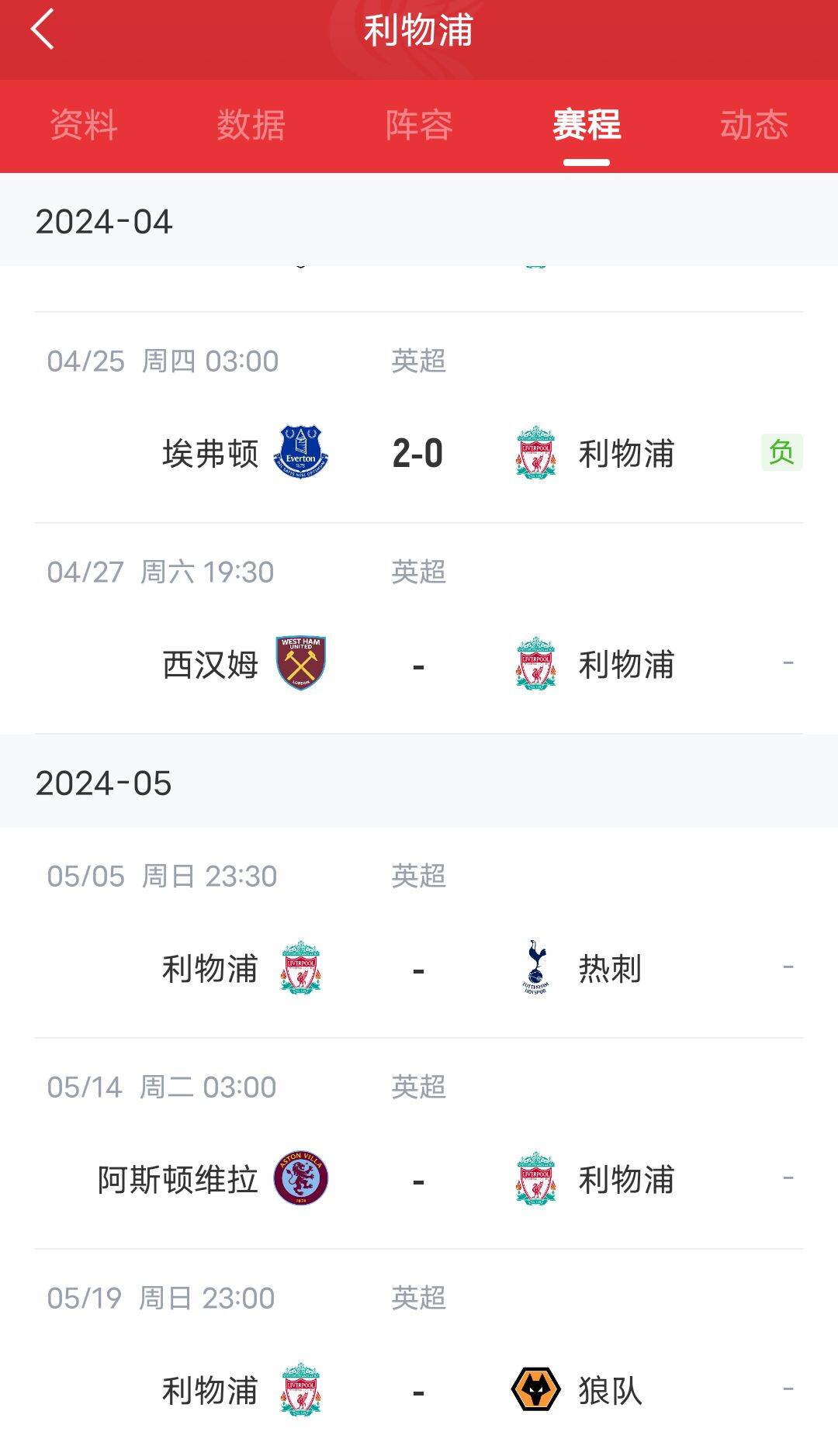Open the 埃弗顿 2-0 利物浦 match
This screenshot has height=1456, width=838.
pyautogui.click(x=419, y=453)
